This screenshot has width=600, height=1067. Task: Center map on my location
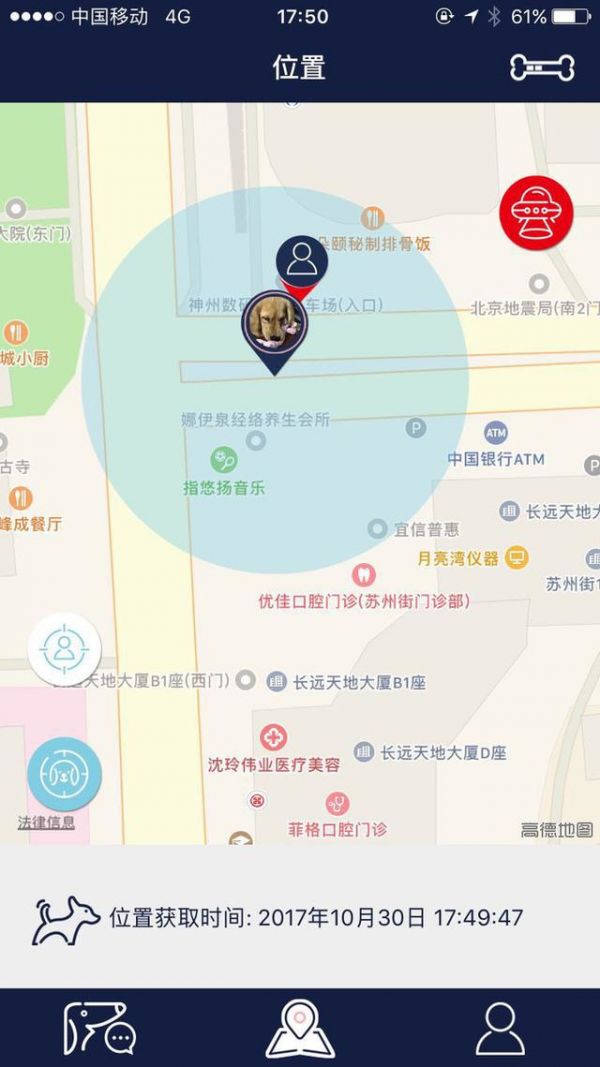[x=64, y=649]
